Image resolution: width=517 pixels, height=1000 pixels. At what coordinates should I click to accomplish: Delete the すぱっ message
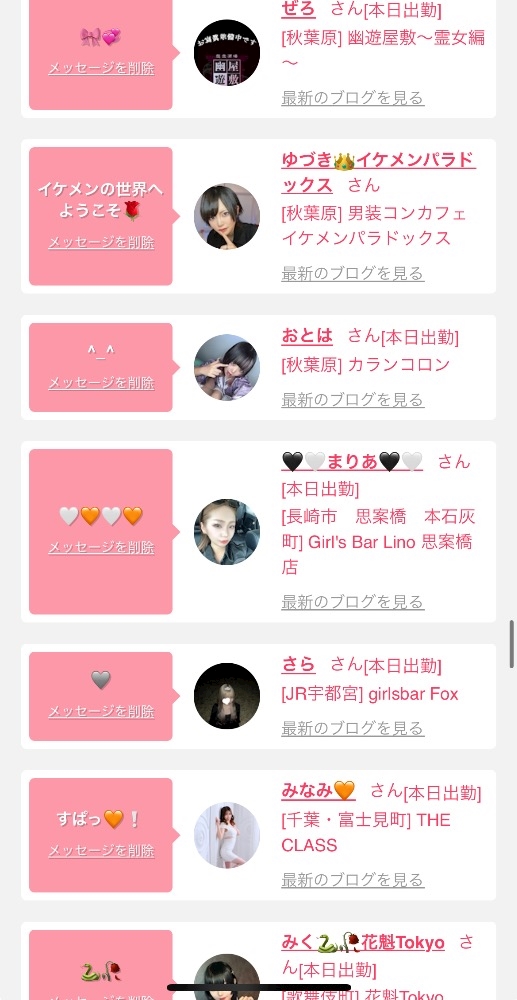[x=101, y=851]
